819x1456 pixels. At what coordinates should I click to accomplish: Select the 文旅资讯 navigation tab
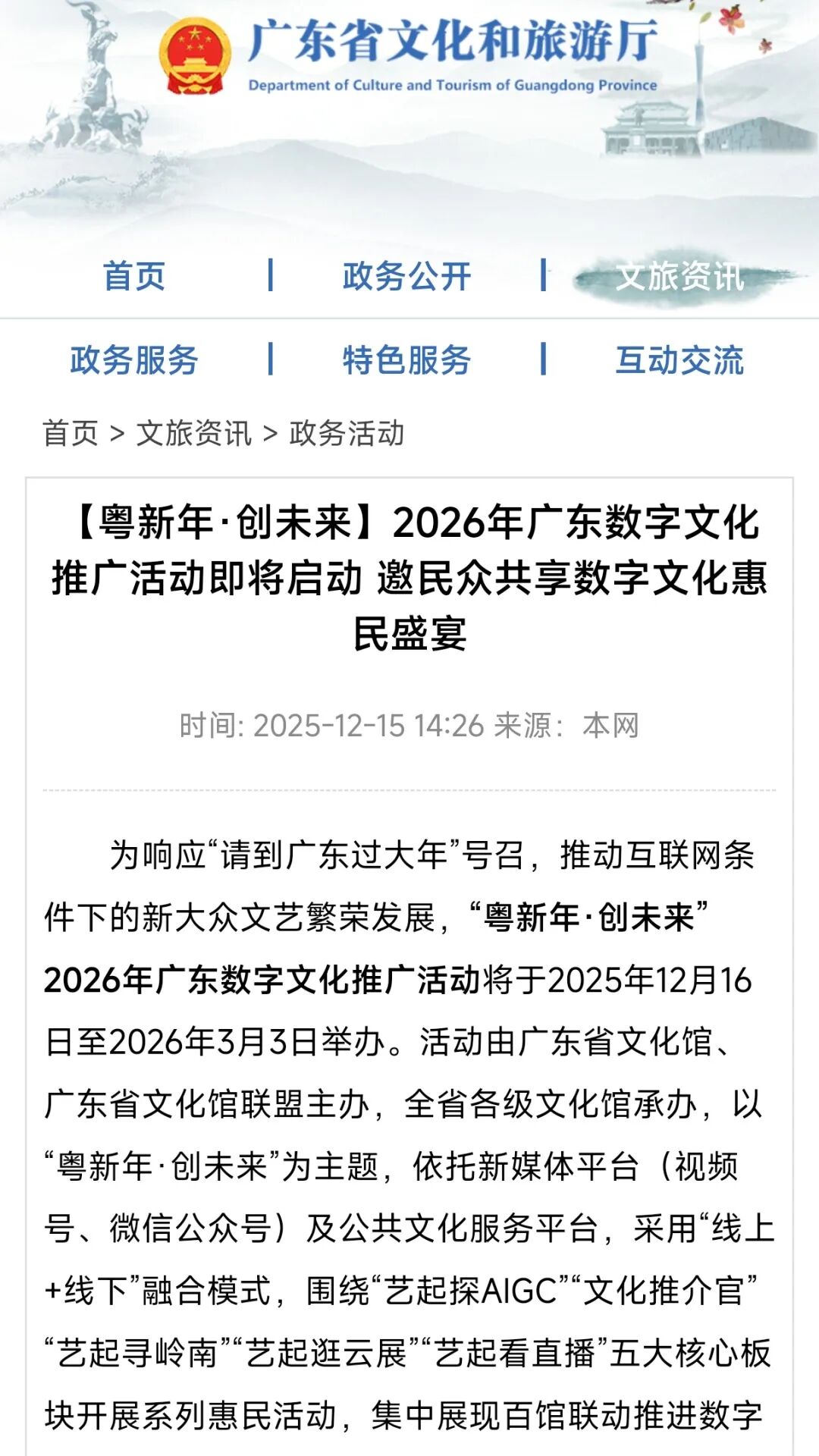680,276
